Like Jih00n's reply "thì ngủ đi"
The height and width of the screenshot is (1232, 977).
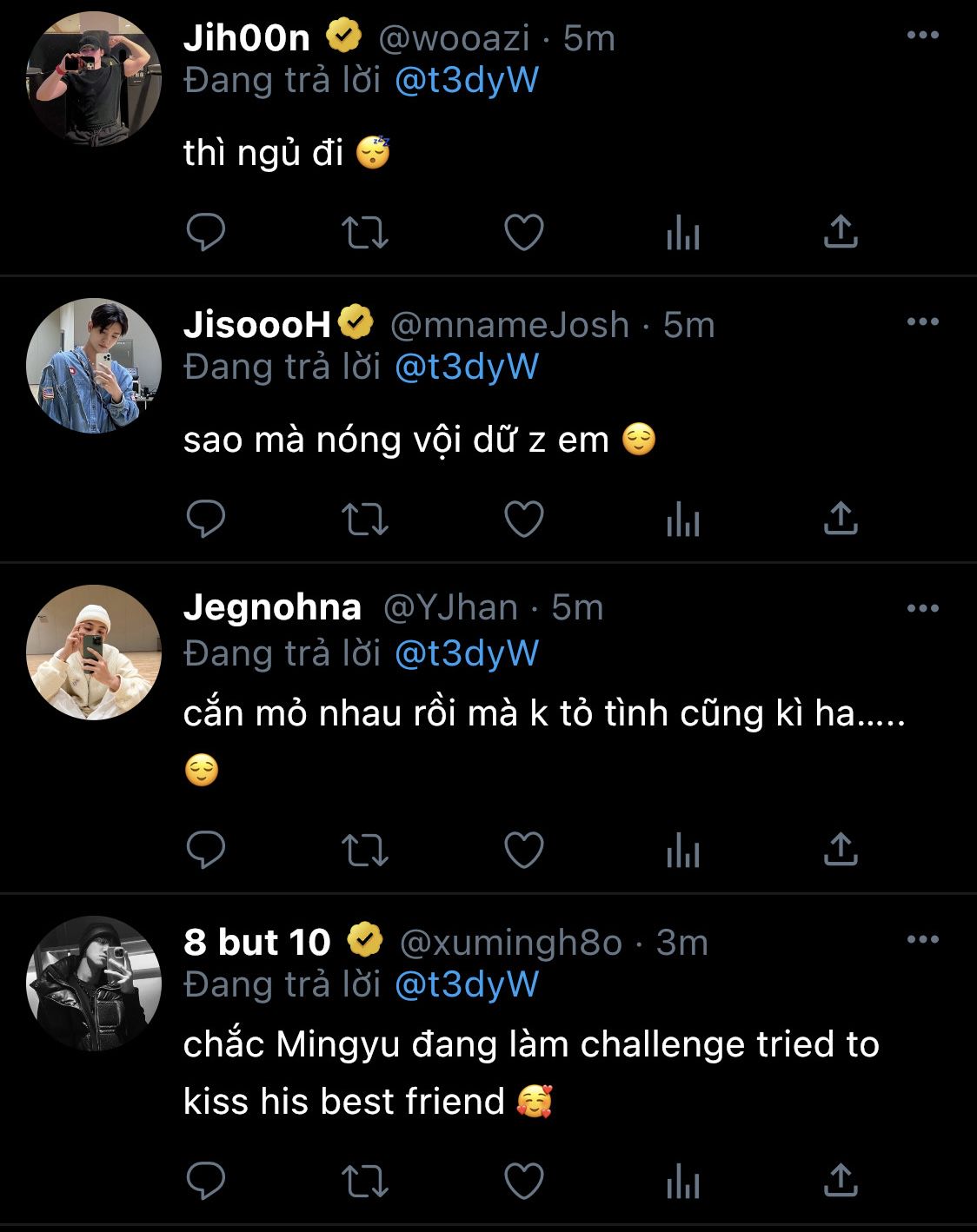click(523, 233)
